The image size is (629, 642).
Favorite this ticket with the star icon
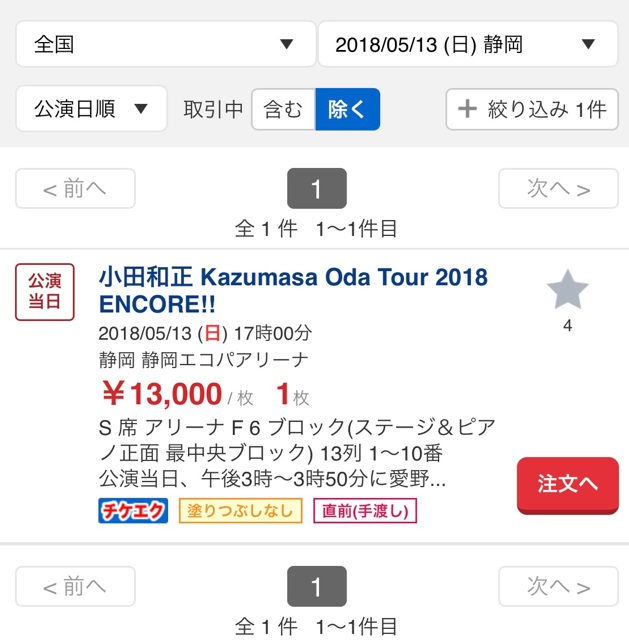(x=567, y=292)
